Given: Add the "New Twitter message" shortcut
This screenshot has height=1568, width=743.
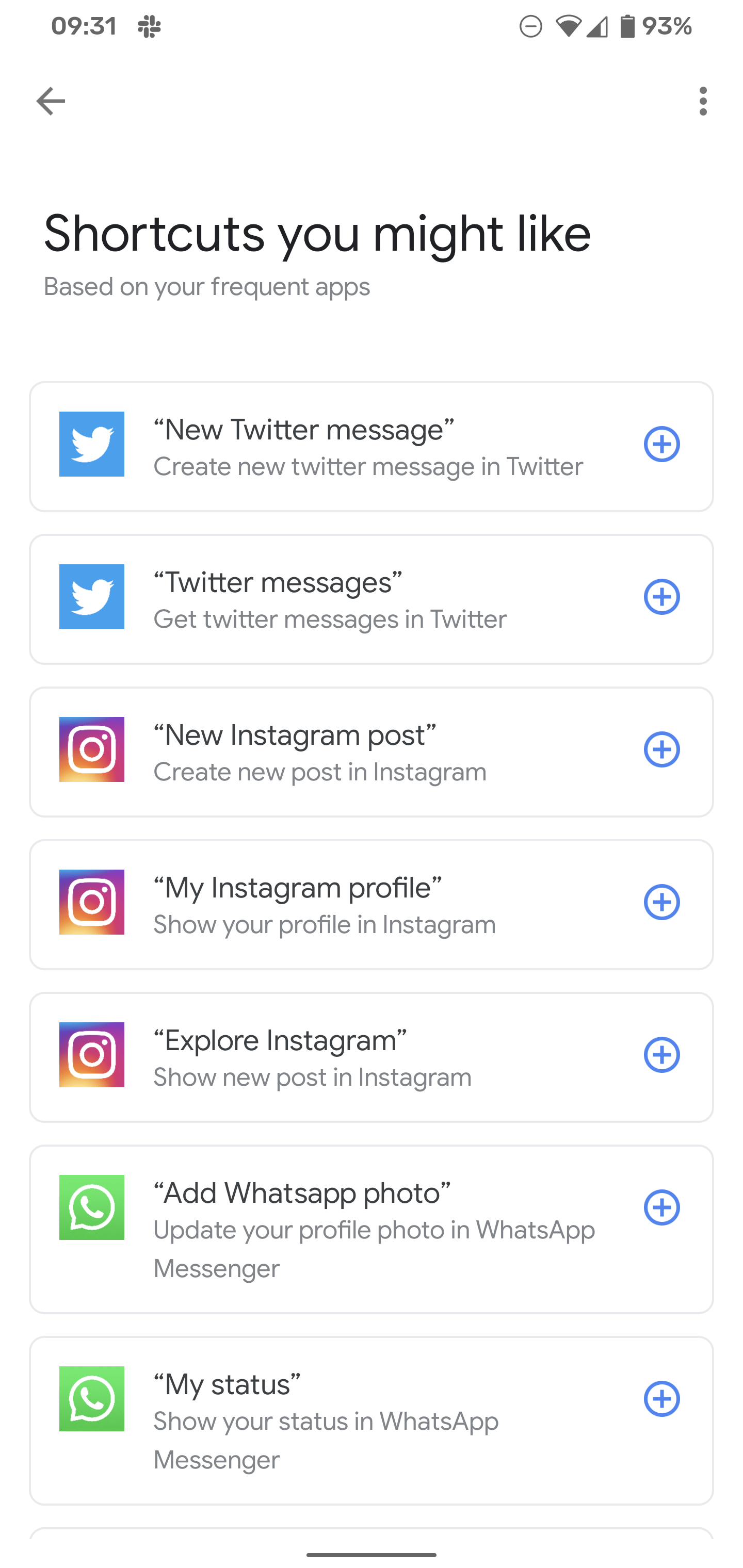Looking at the screenshot, I should click(662, 444).
